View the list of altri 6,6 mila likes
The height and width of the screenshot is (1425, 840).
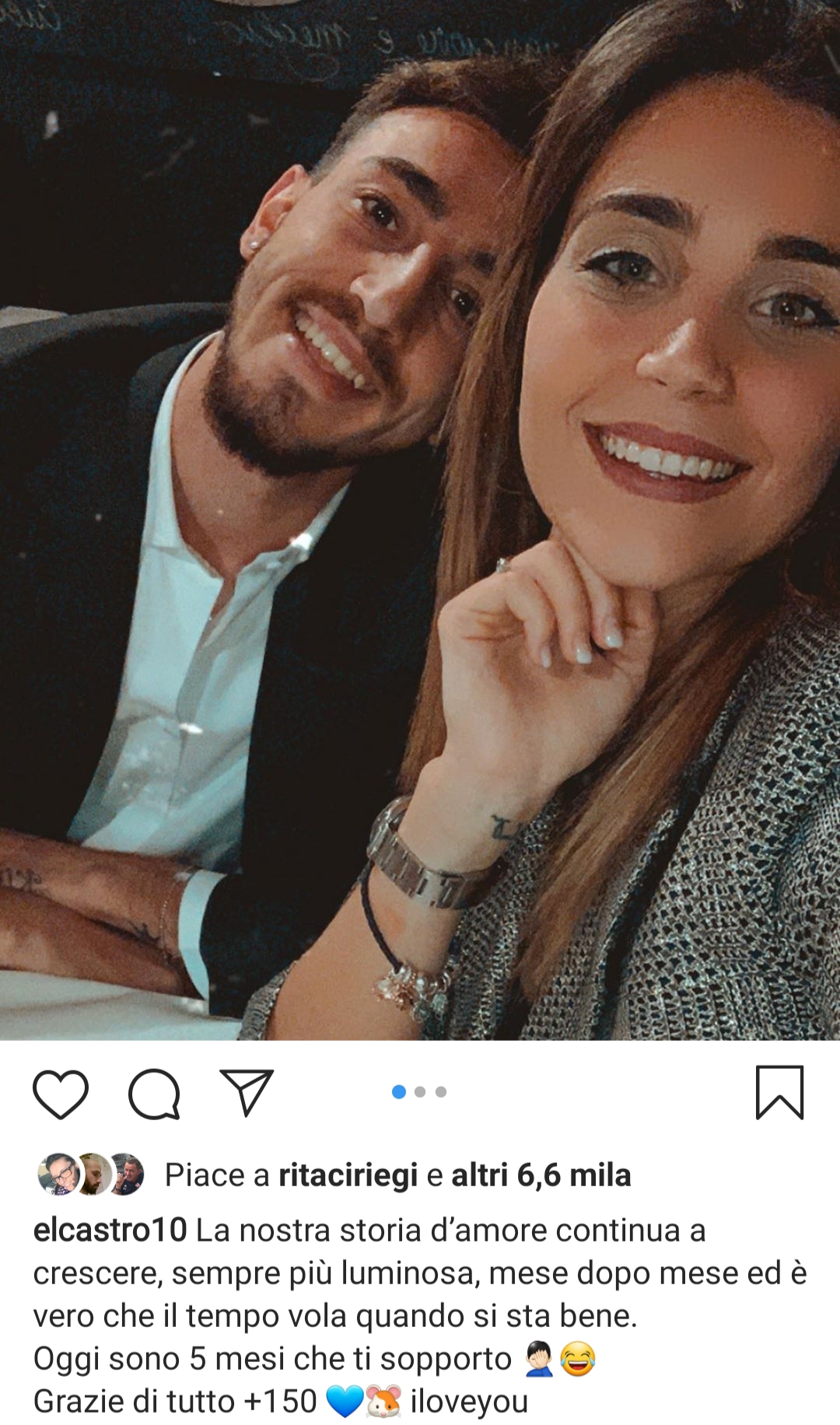pos(541,1175)
